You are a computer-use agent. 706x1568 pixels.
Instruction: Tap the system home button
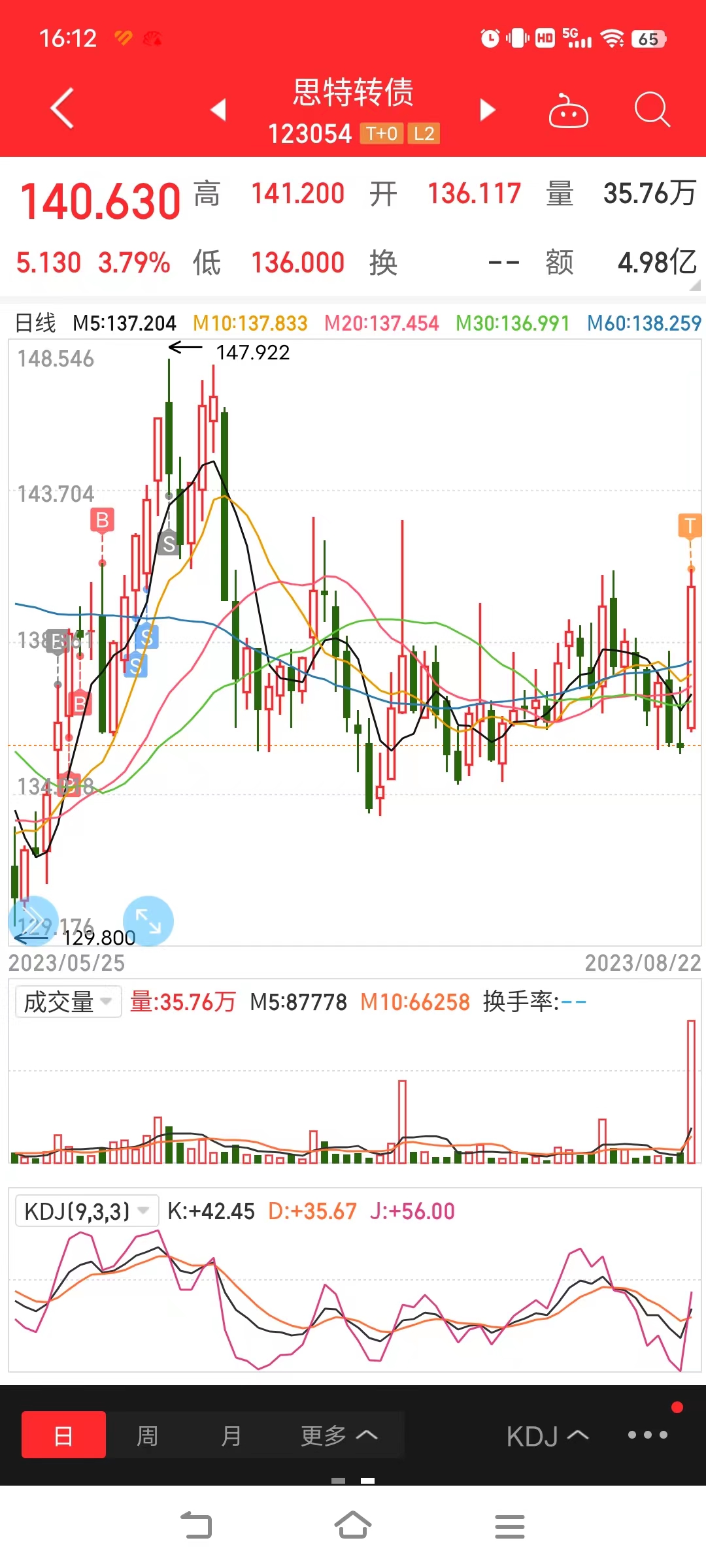point(353,1526)
